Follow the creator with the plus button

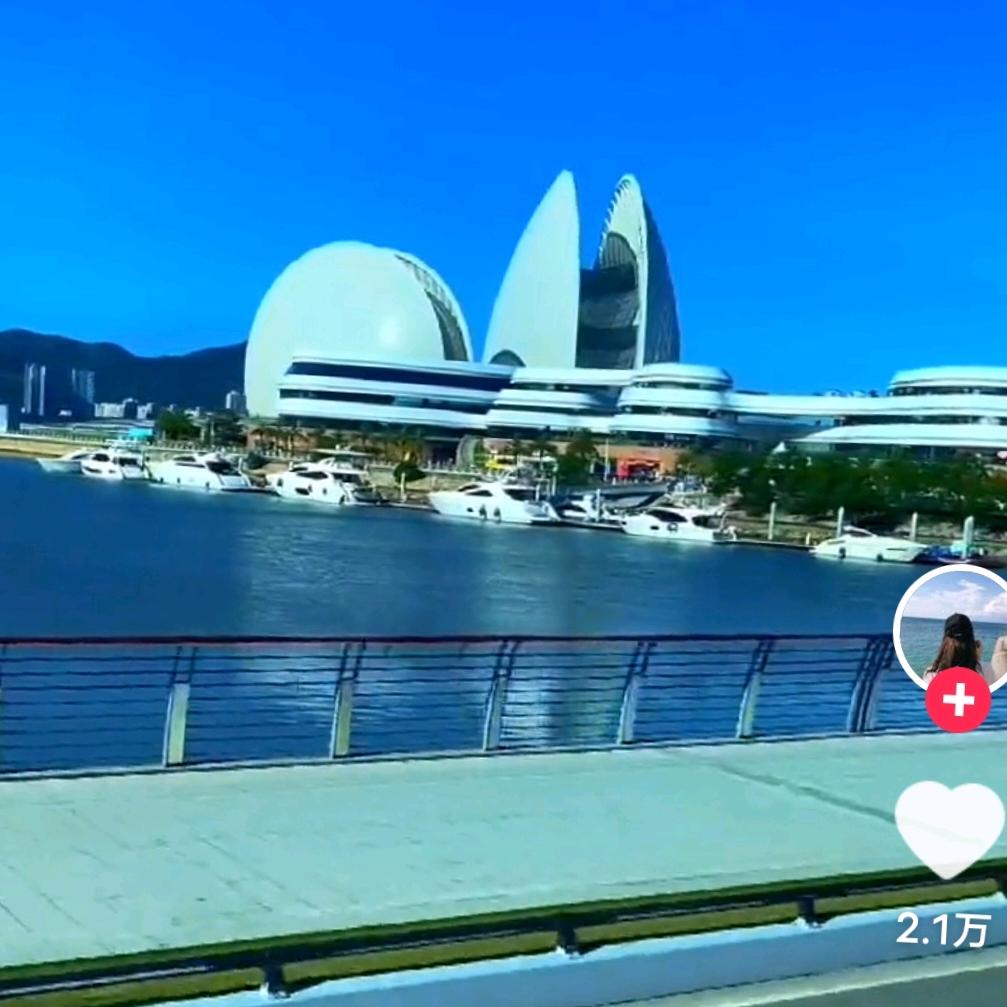pyautogui.click(x=958, y=700)
